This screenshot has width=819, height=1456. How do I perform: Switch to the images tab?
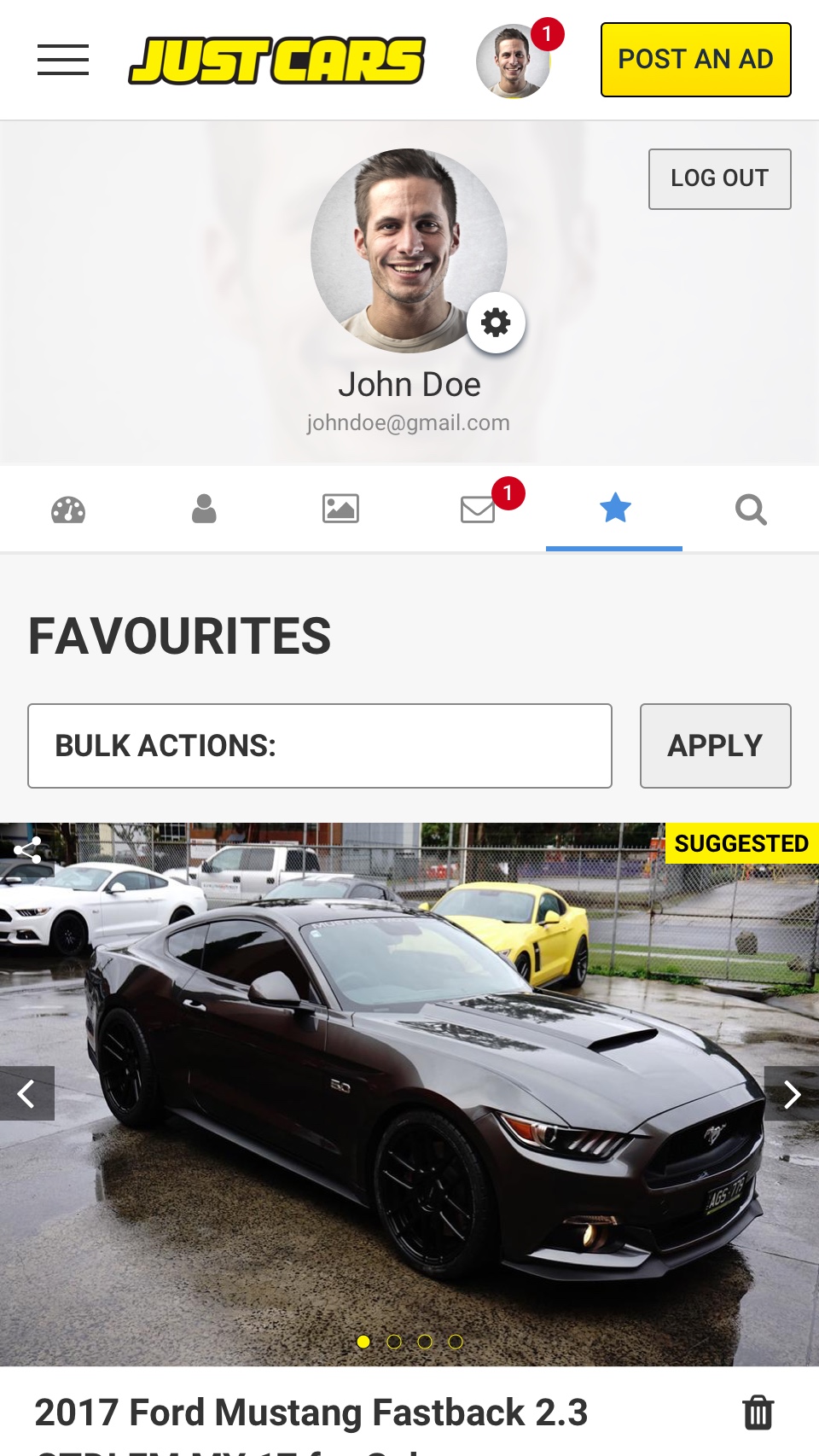point(340,510)
